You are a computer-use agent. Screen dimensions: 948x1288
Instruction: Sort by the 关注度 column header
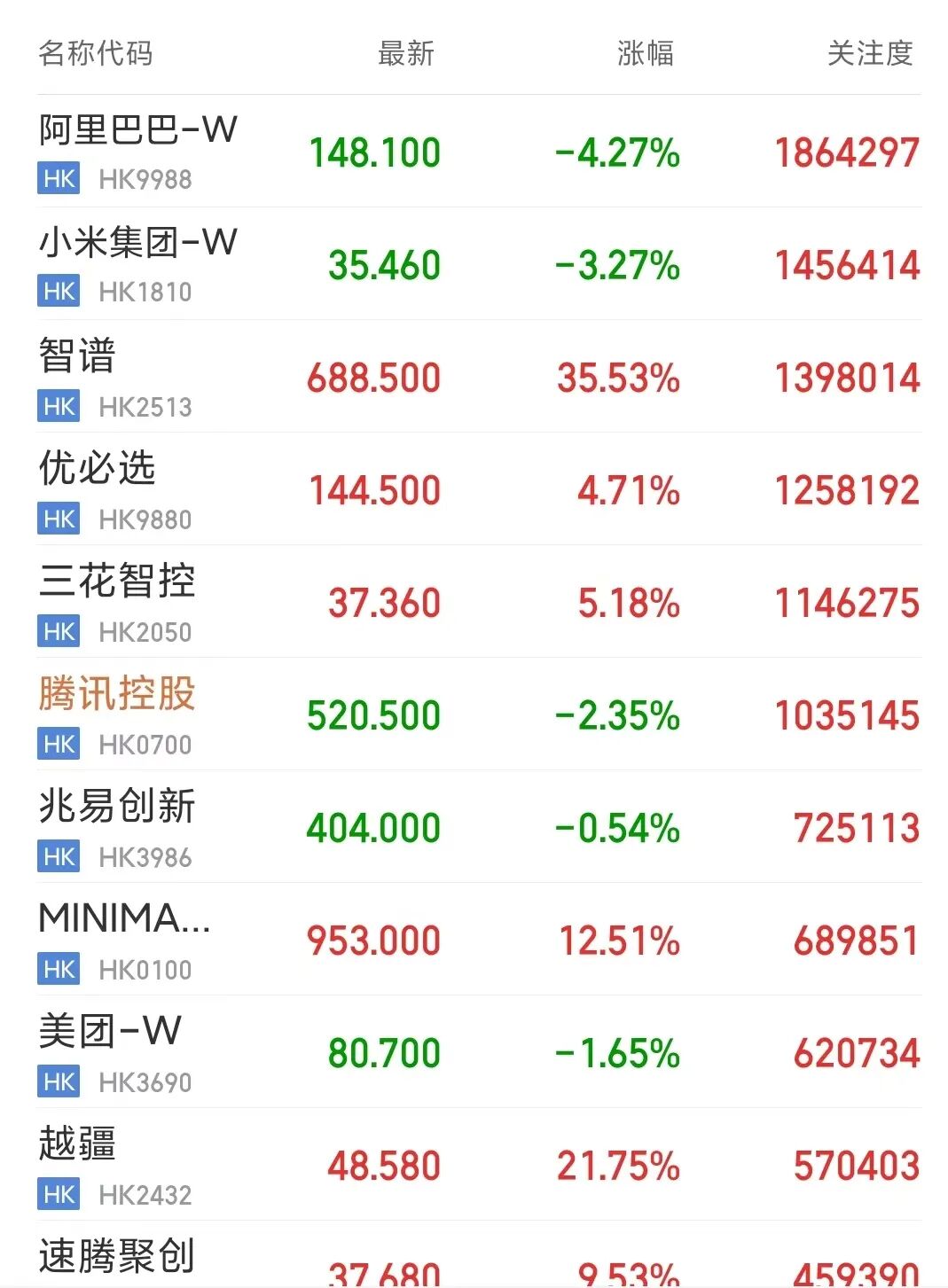(x=870, y=55)
